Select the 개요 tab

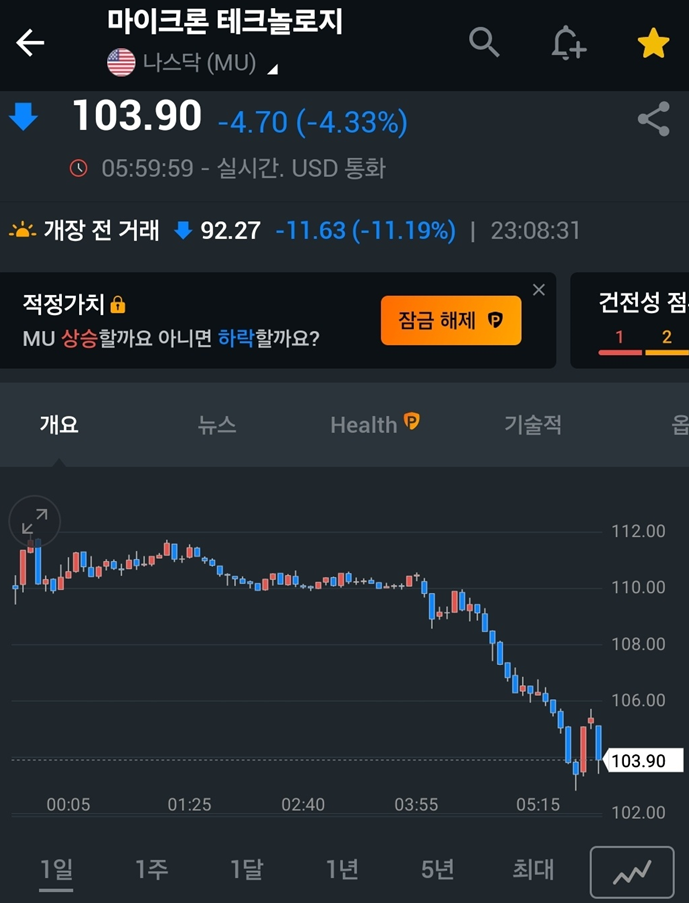(x=59, y=425)
